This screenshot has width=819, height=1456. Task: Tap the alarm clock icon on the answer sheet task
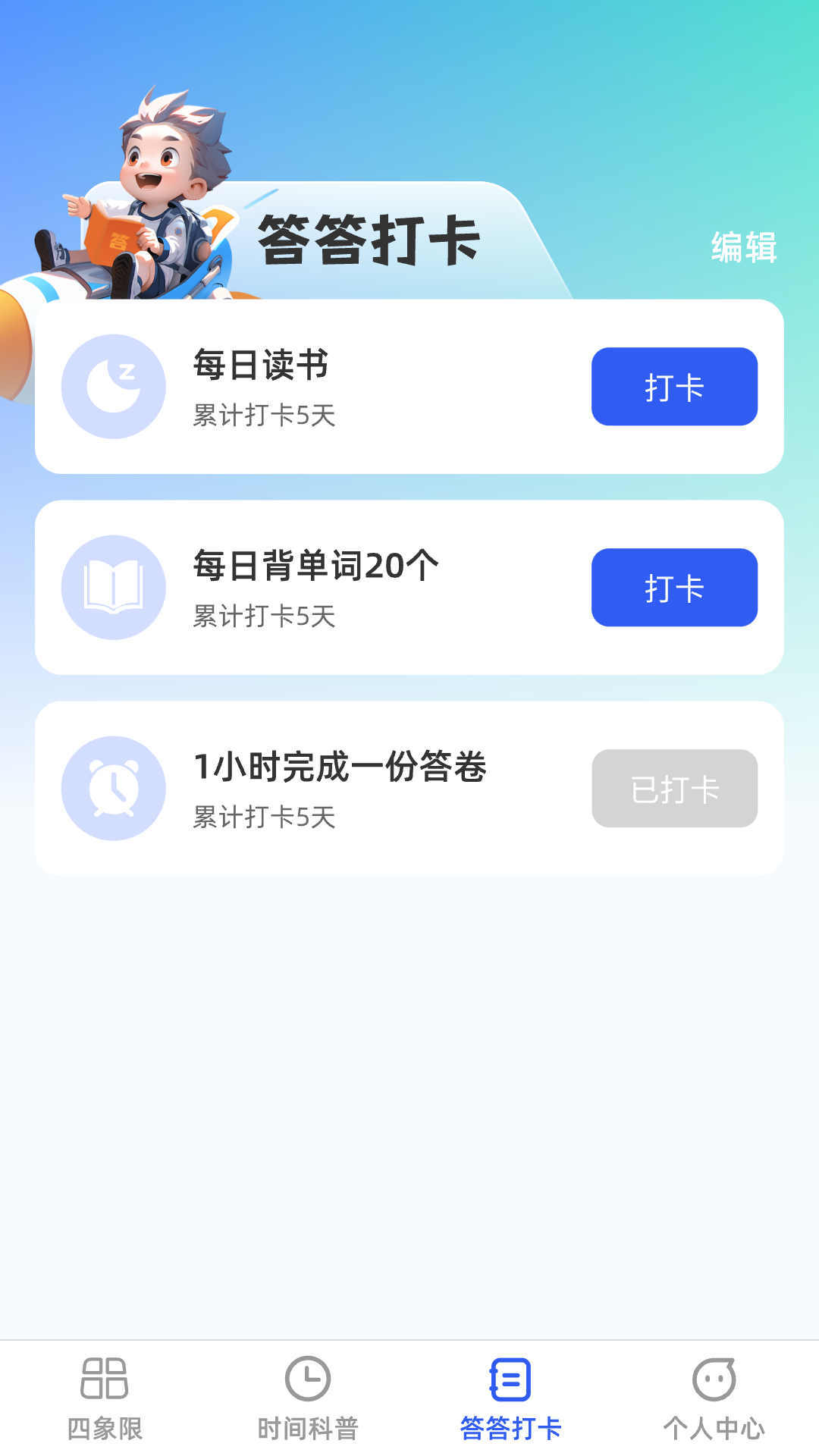click(112, 789)
